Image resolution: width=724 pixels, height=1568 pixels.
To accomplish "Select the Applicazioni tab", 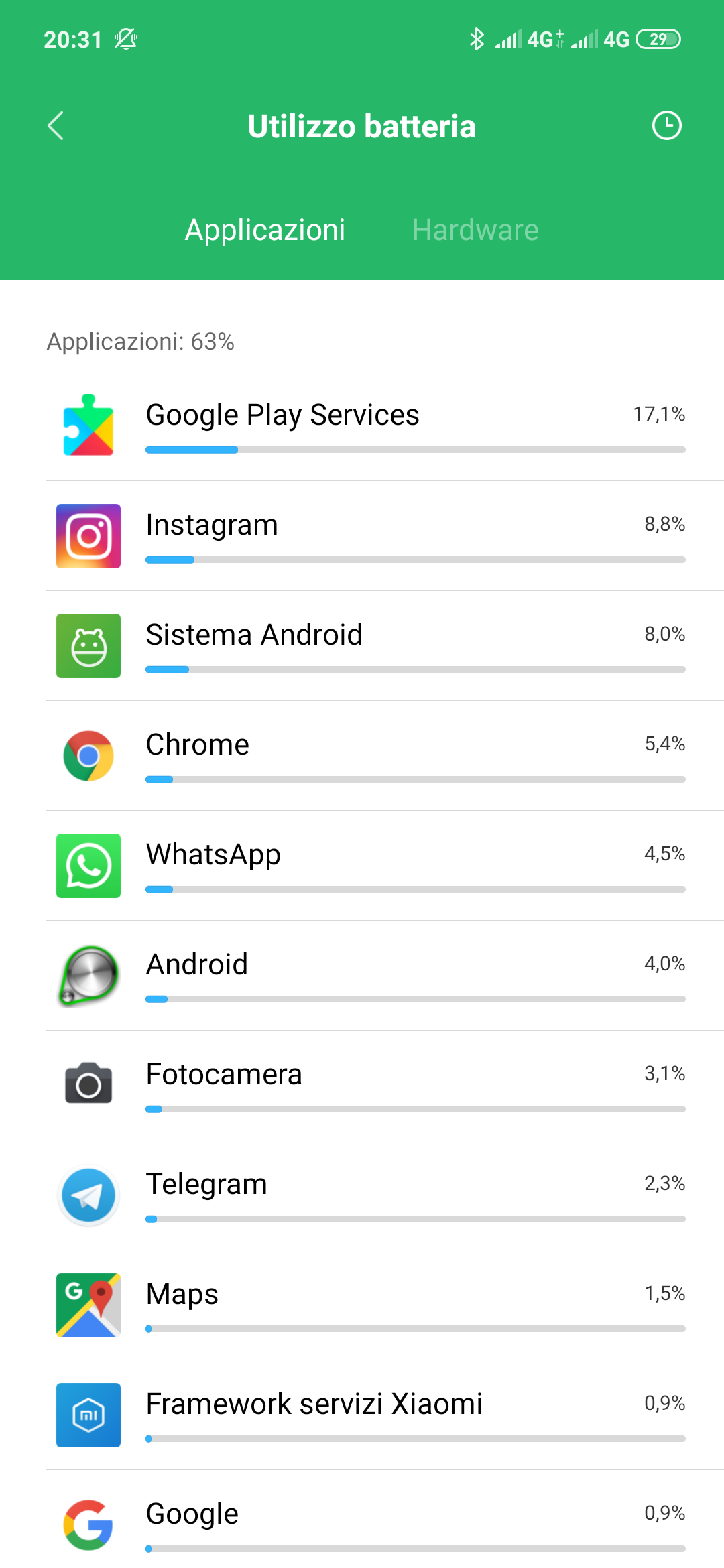I will click(265, 230).
